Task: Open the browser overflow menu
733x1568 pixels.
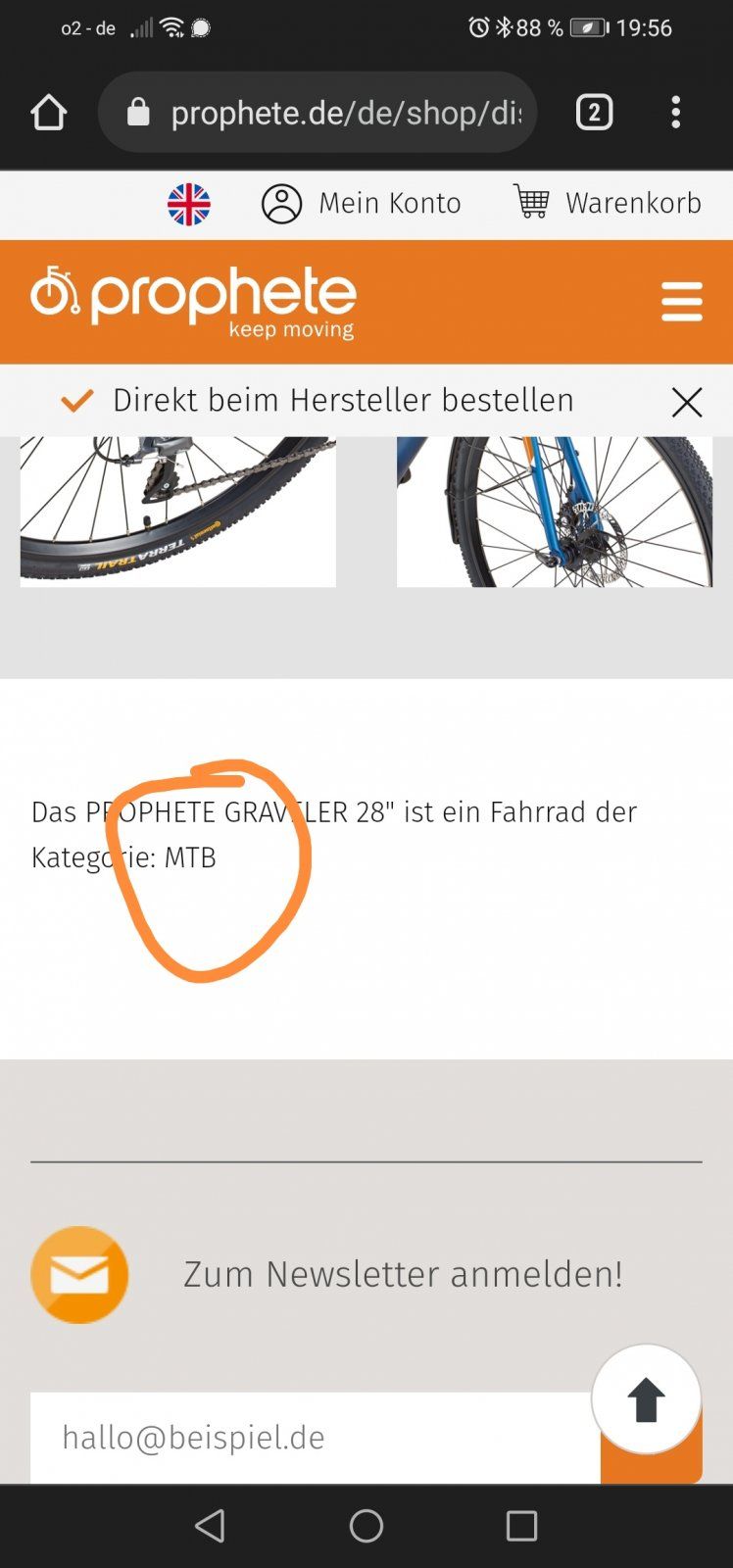Action: click(x=675, y=113)
